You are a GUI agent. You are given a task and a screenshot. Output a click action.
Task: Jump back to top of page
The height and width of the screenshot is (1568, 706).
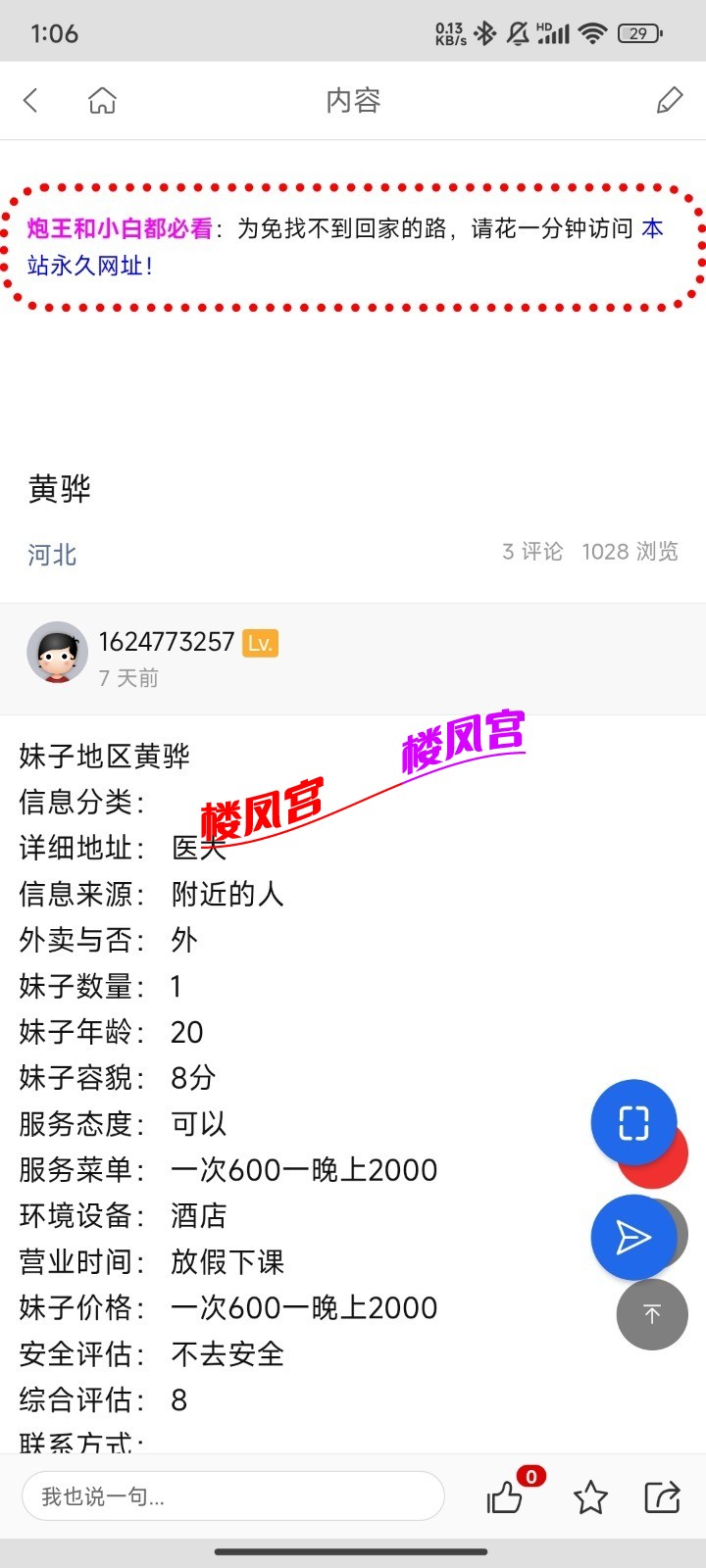pyautogui.click(x=652, y=1314)
